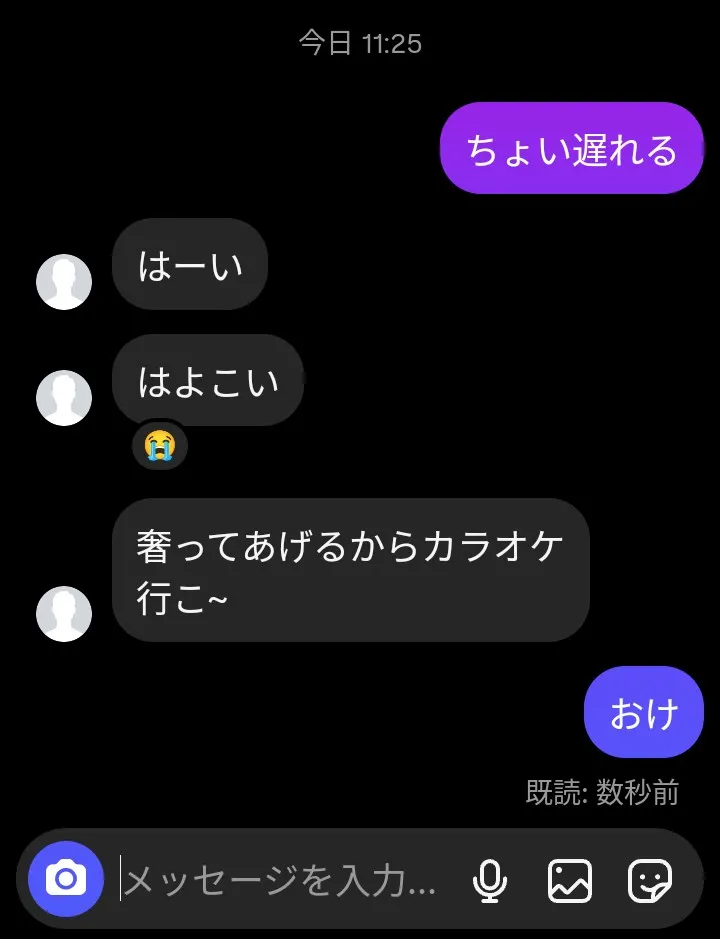This screenshot has width=720, height=939.
Task: Tap the microphone to record voice message
Action: click(489, 880)
